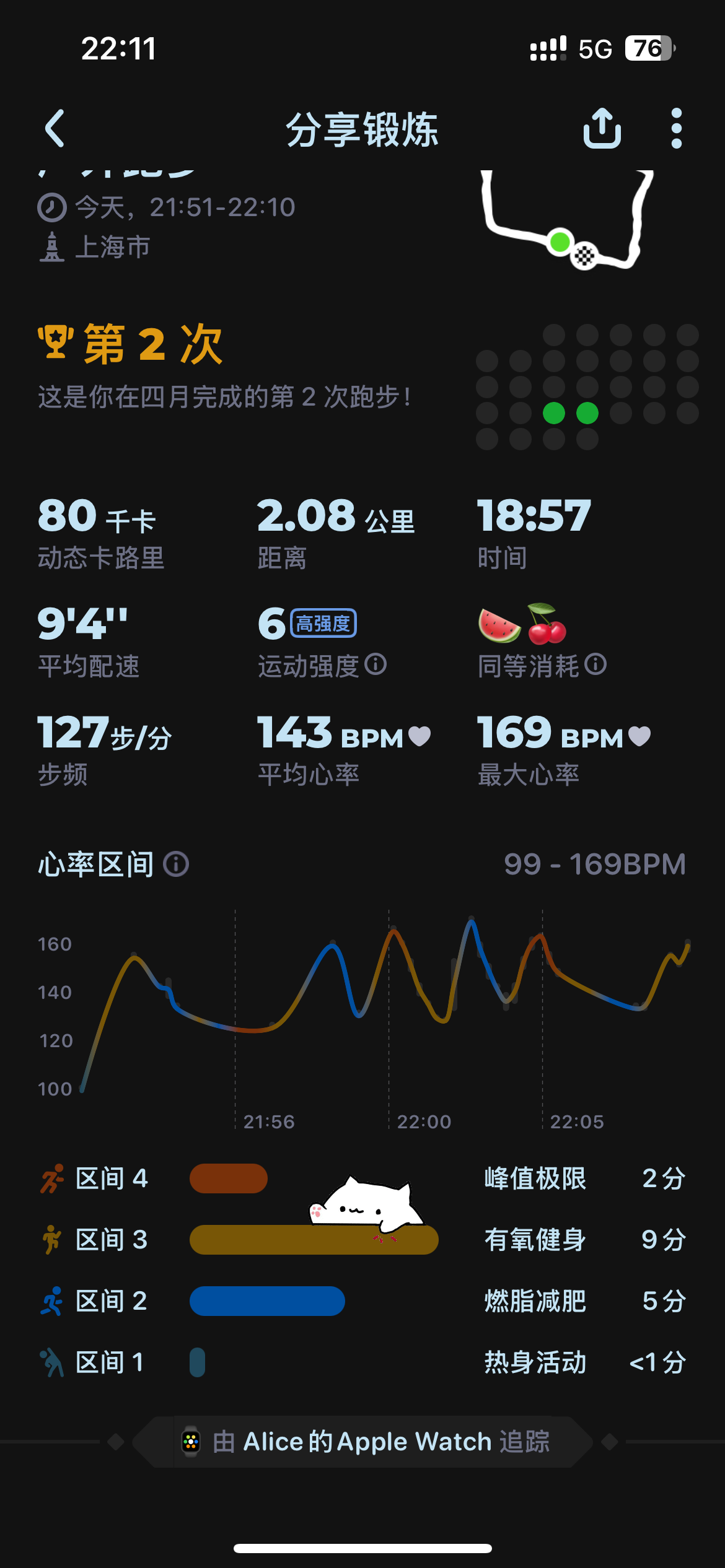
Task: Show info about 同等消耗
Action: click(595, 664)
